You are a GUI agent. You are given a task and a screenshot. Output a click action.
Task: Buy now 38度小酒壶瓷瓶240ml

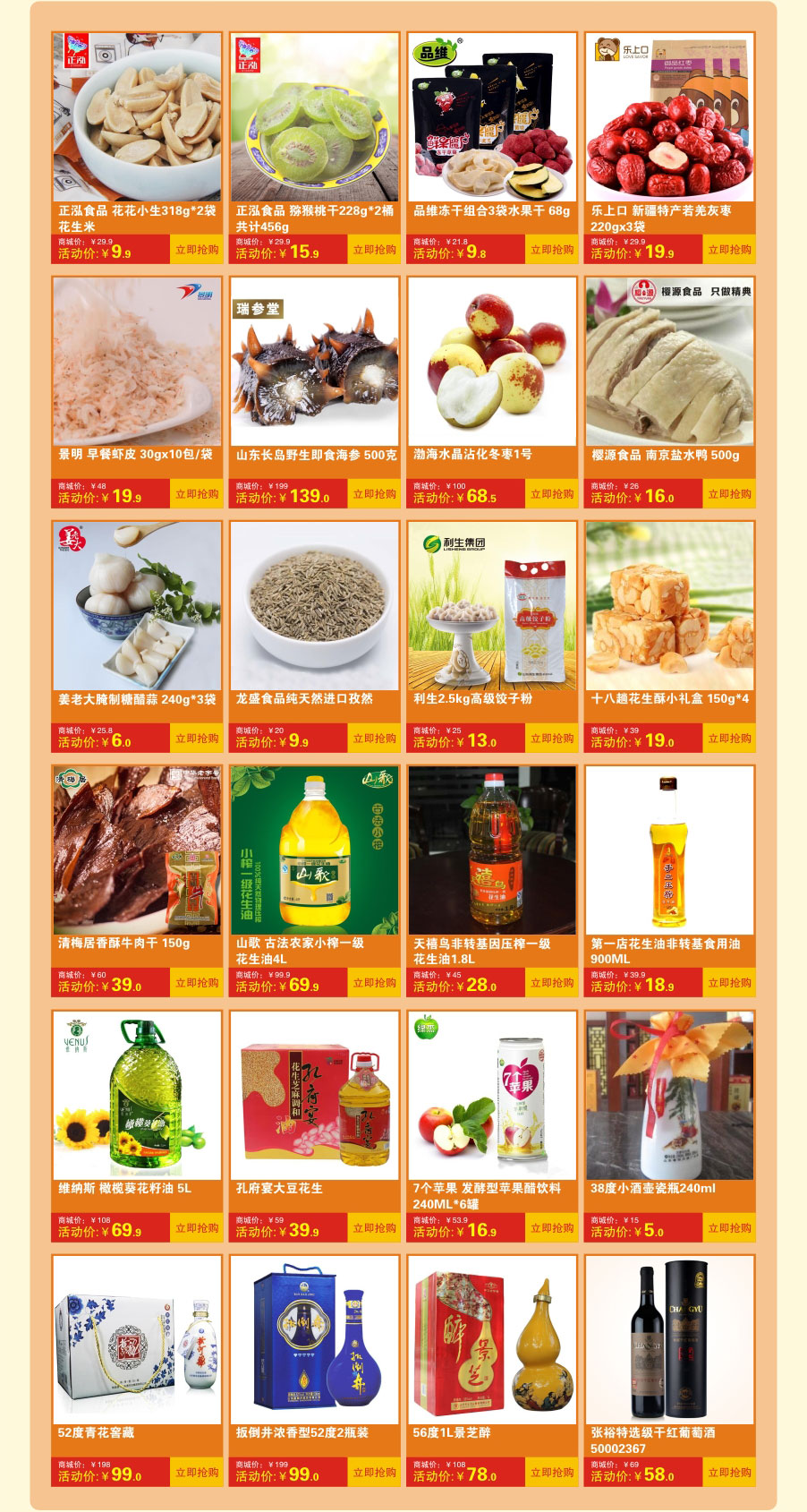729,1228
